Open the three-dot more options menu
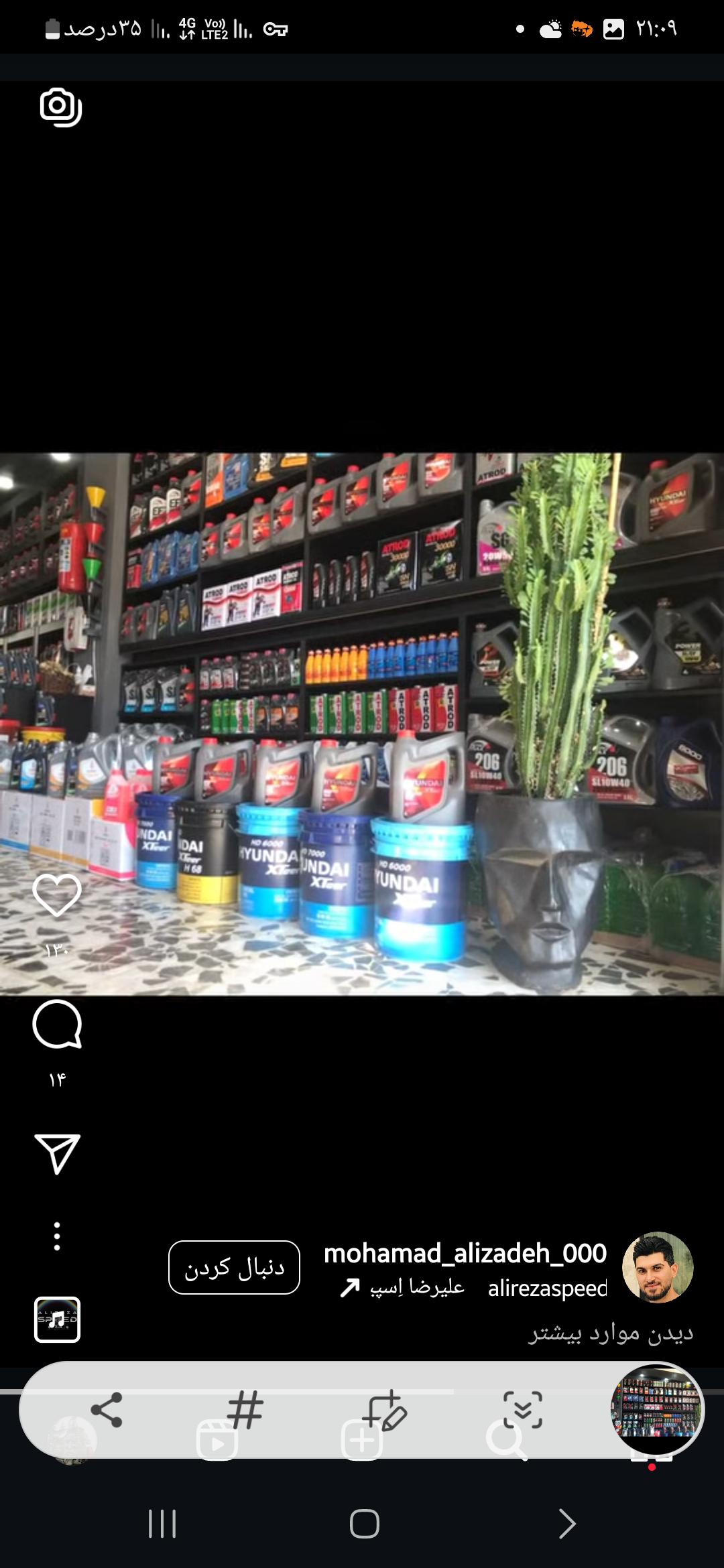Viewport: 724px width, 1568px height. 57,1236
